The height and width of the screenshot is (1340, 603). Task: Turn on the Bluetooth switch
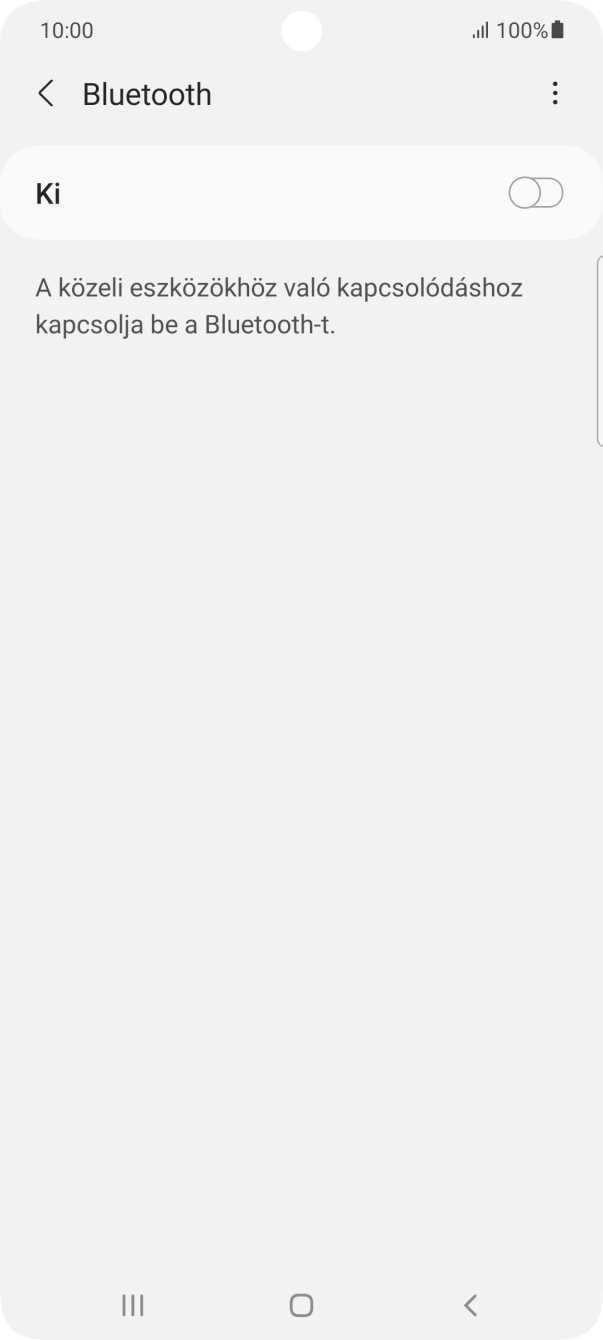coord(536,193)
